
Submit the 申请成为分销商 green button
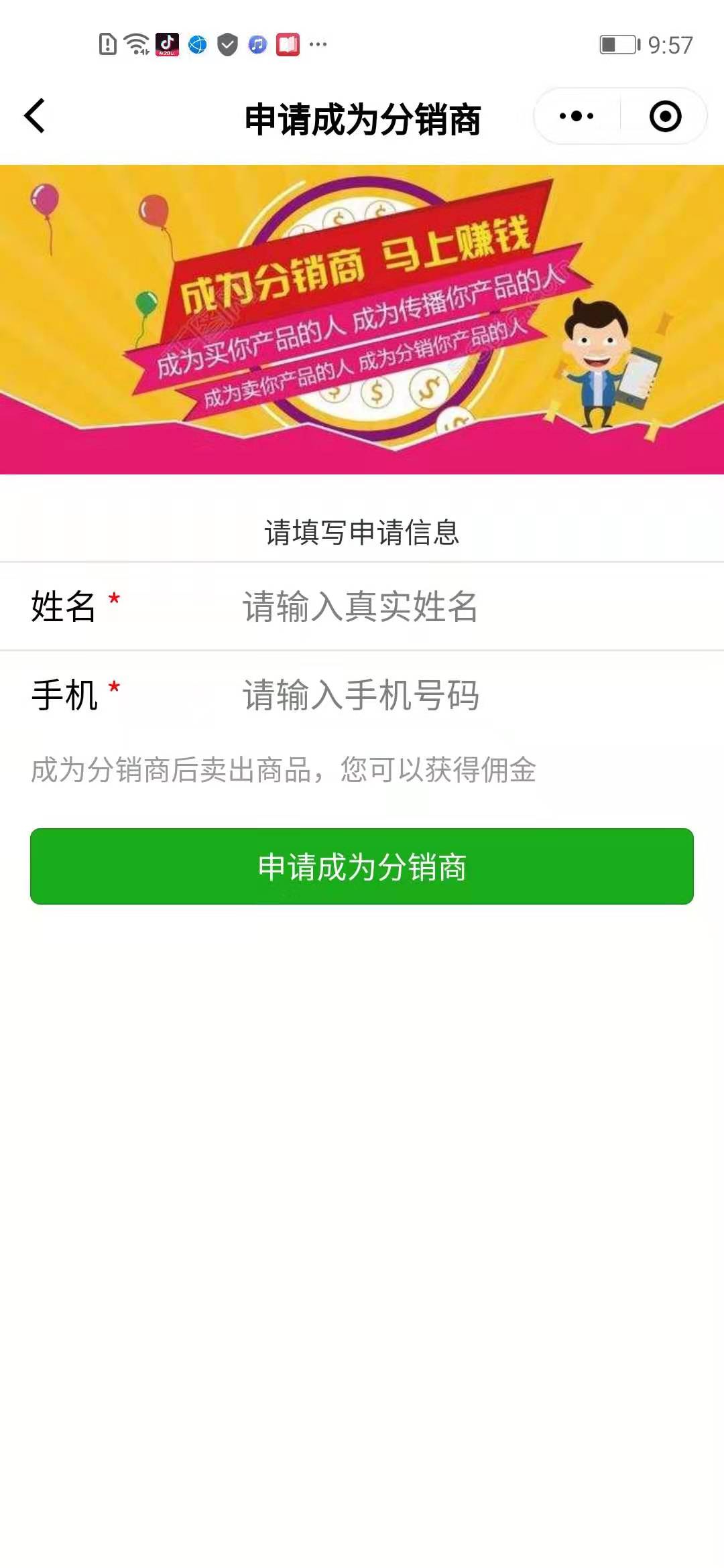(x=362, y=866)
